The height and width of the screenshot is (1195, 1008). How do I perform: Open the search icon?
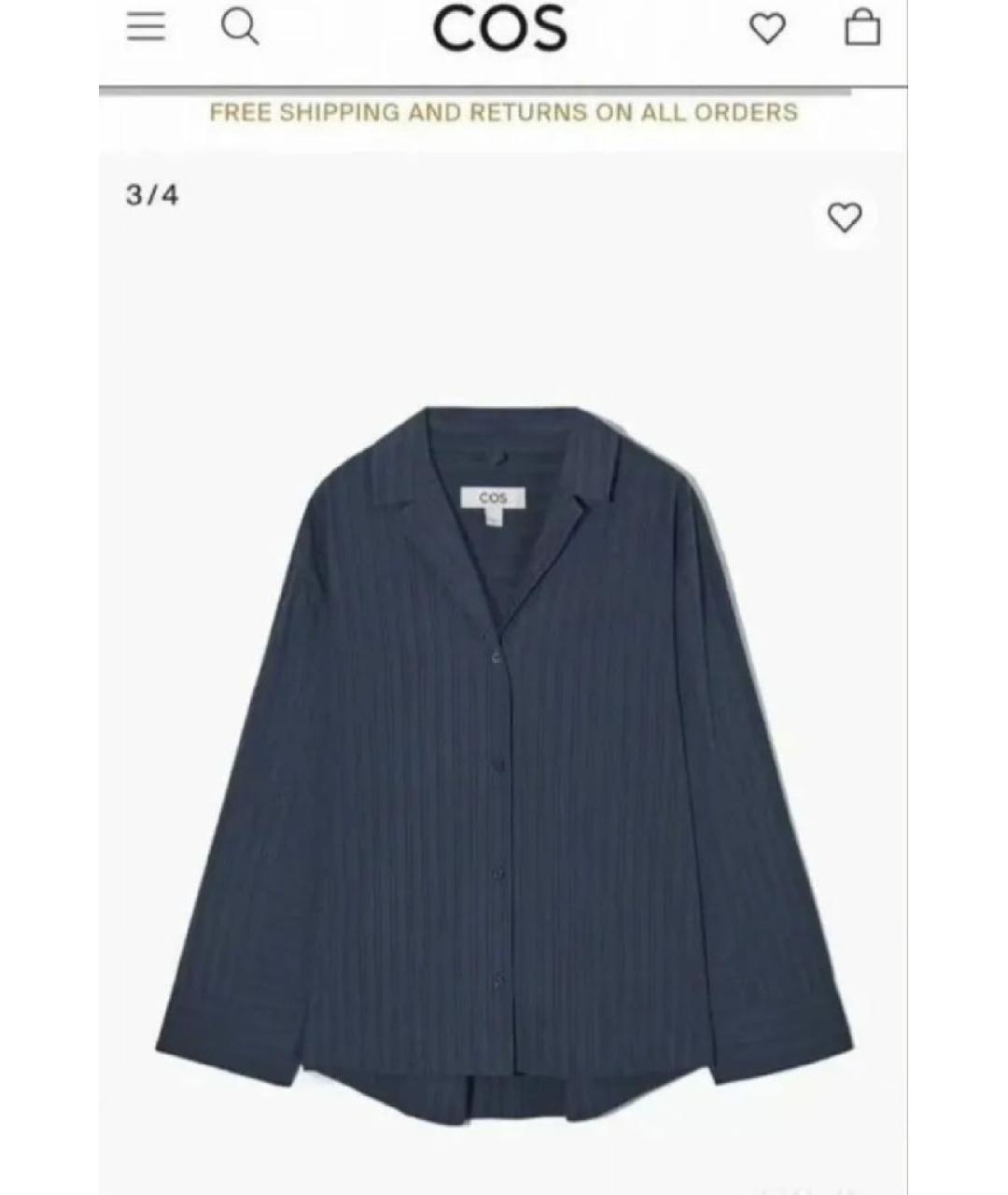tap(239, 28)
